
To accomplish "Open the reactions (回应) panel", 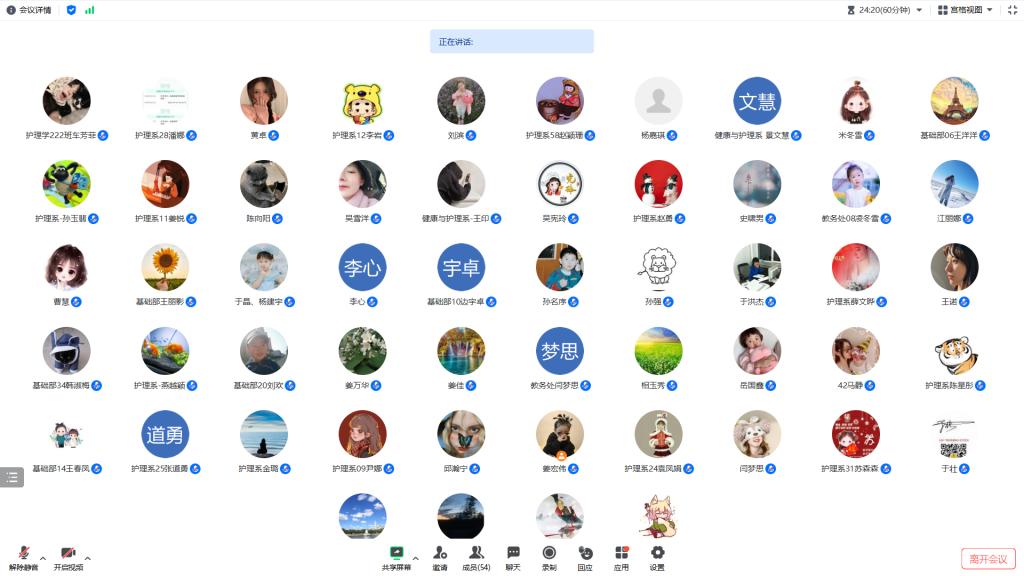I will [x=585, y=557].
